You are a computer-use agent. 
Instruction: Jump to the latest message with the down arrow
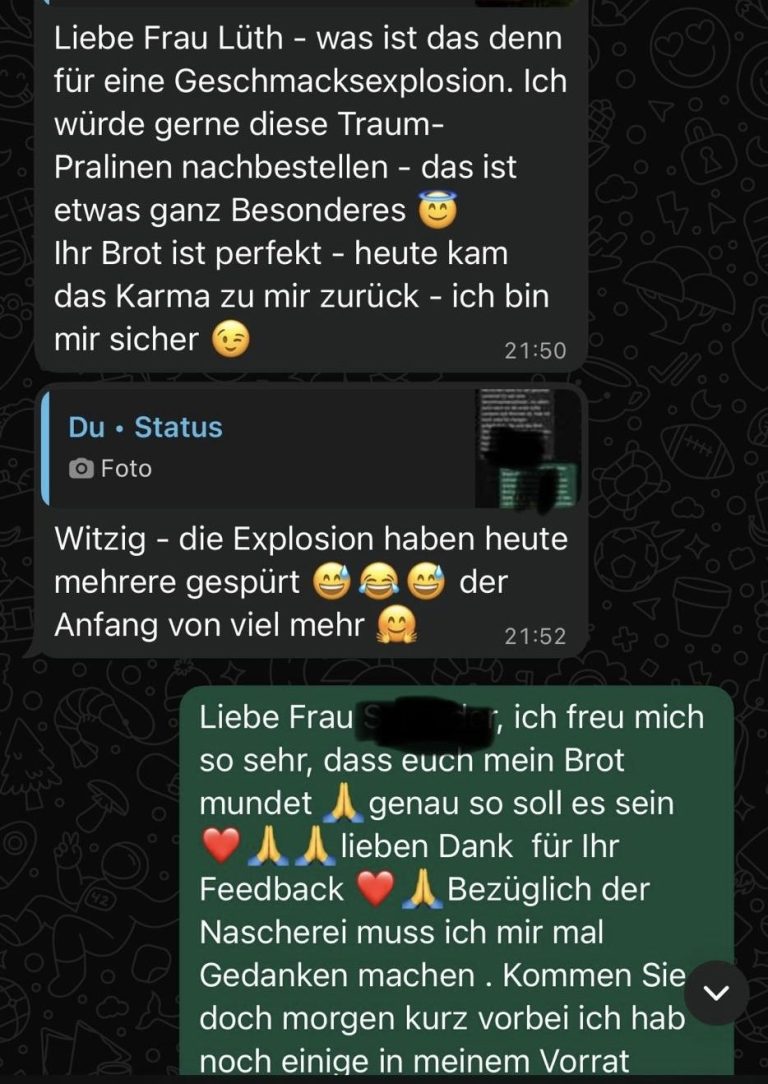pos(716,992)
